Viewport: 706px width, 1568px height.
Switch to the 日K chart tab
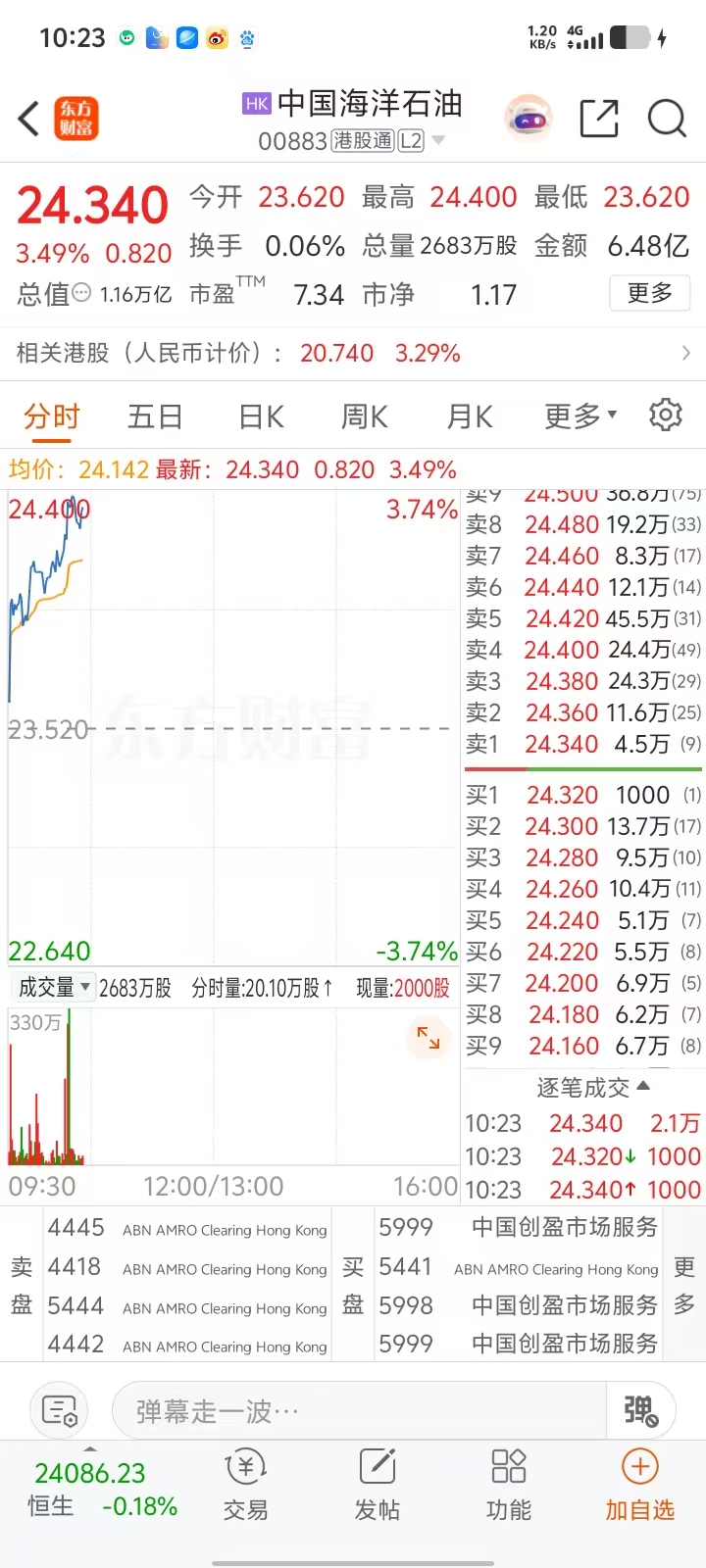tap(261, 416)
